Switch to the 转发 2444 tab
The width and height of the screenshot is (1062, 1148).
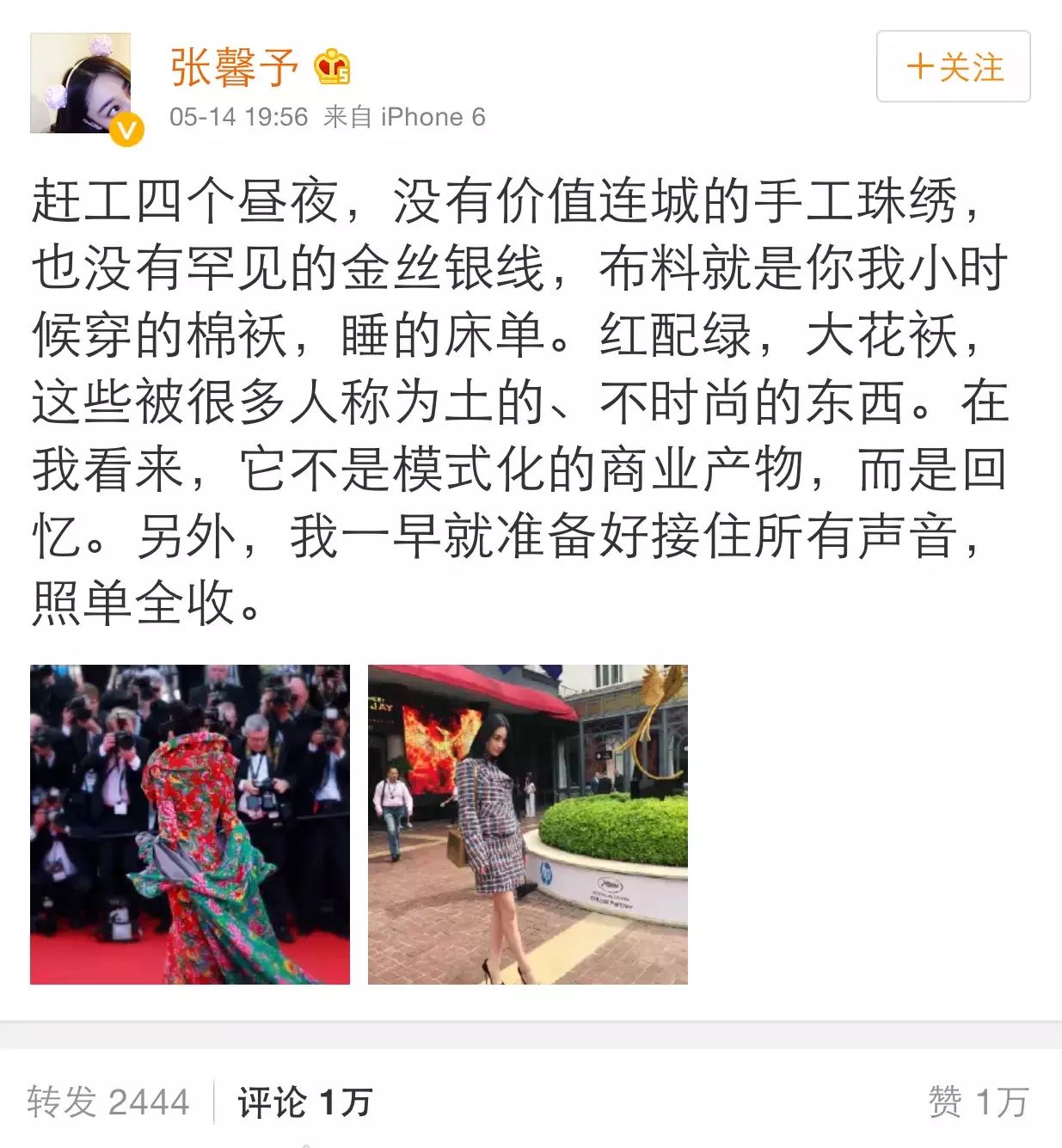coord(107,1102)
